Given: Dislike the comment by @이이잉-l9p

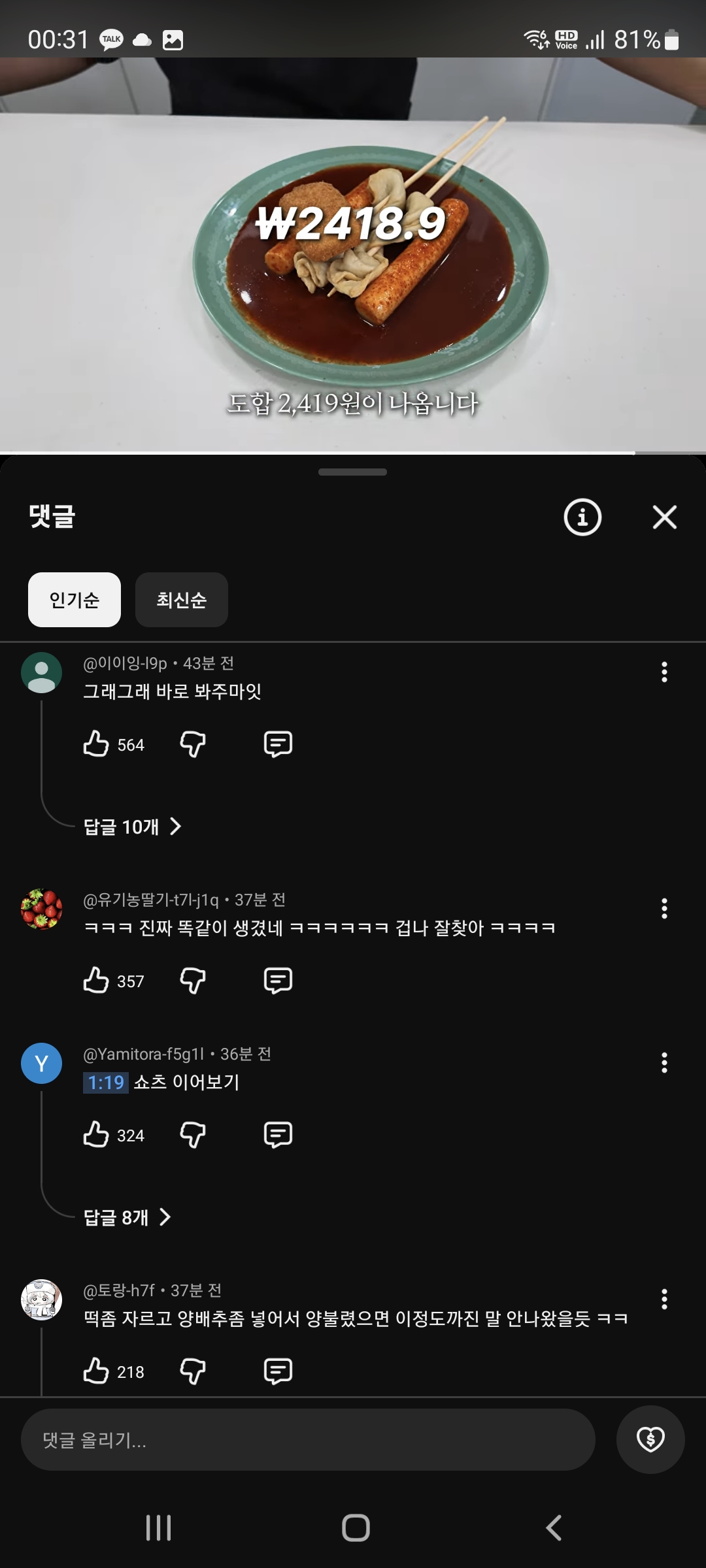Looking at the screenshot, I should coord(193,744).
